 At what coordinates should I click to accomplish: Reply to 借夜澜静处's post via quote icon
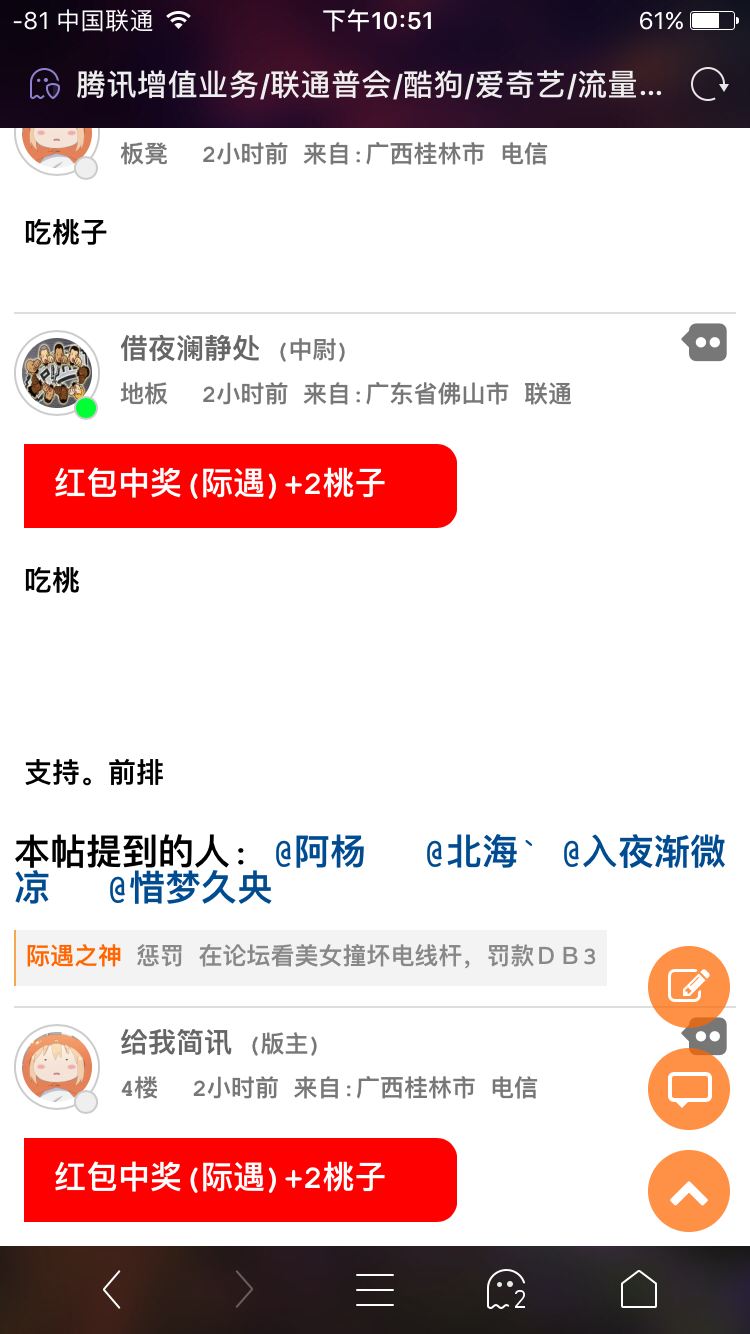tap(705, 342)
